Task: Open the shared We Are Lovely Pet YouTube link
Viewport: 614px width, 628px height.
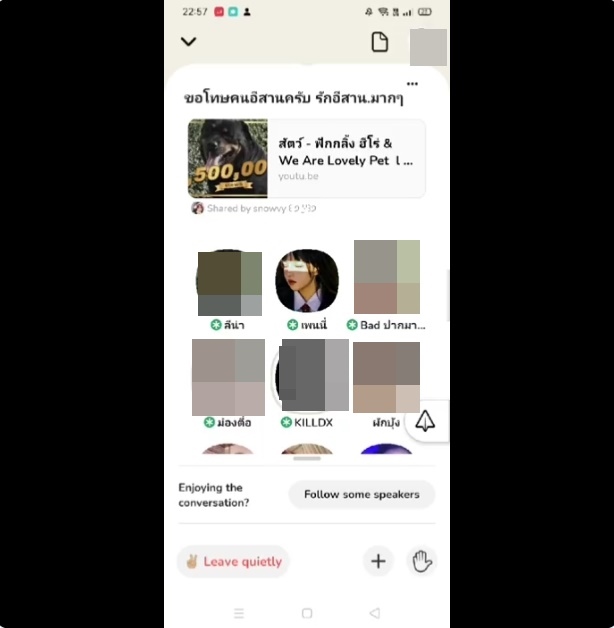Action: coord(306,159)
